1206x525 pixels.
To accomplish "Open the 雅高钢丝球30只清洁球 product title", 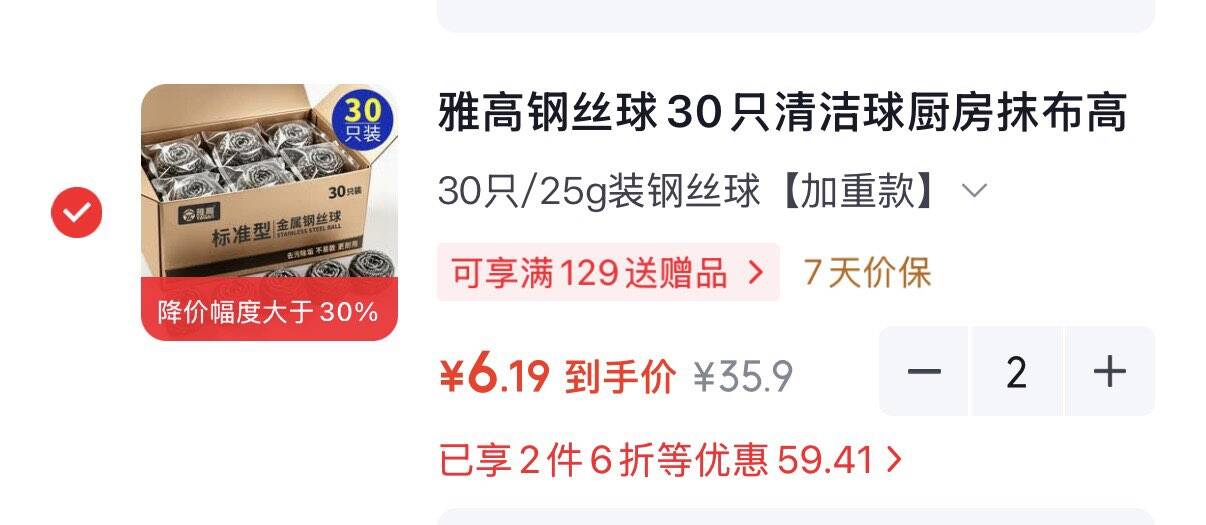I will click(783, 113).
